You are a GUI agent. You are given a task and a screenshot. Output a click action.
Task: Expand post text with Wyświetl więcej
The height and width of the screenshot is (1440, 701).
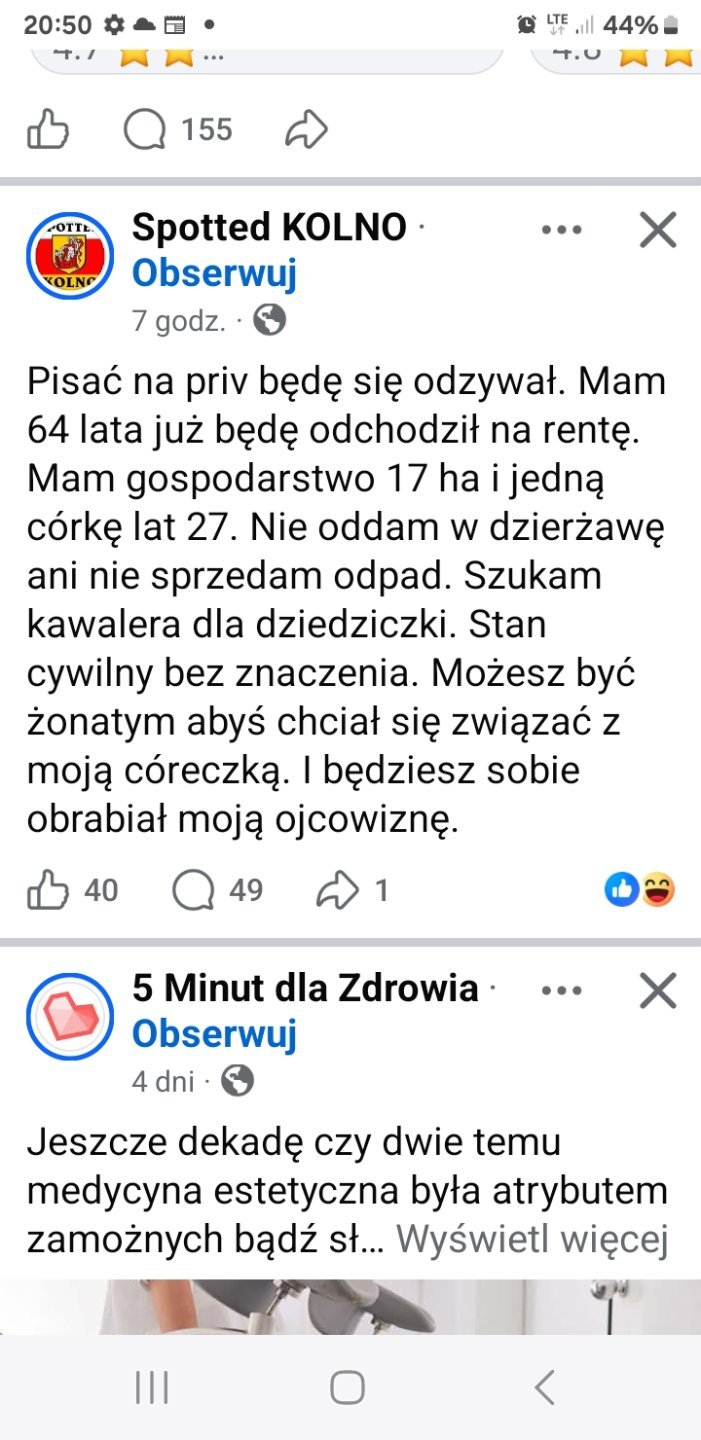point(531,1239)
